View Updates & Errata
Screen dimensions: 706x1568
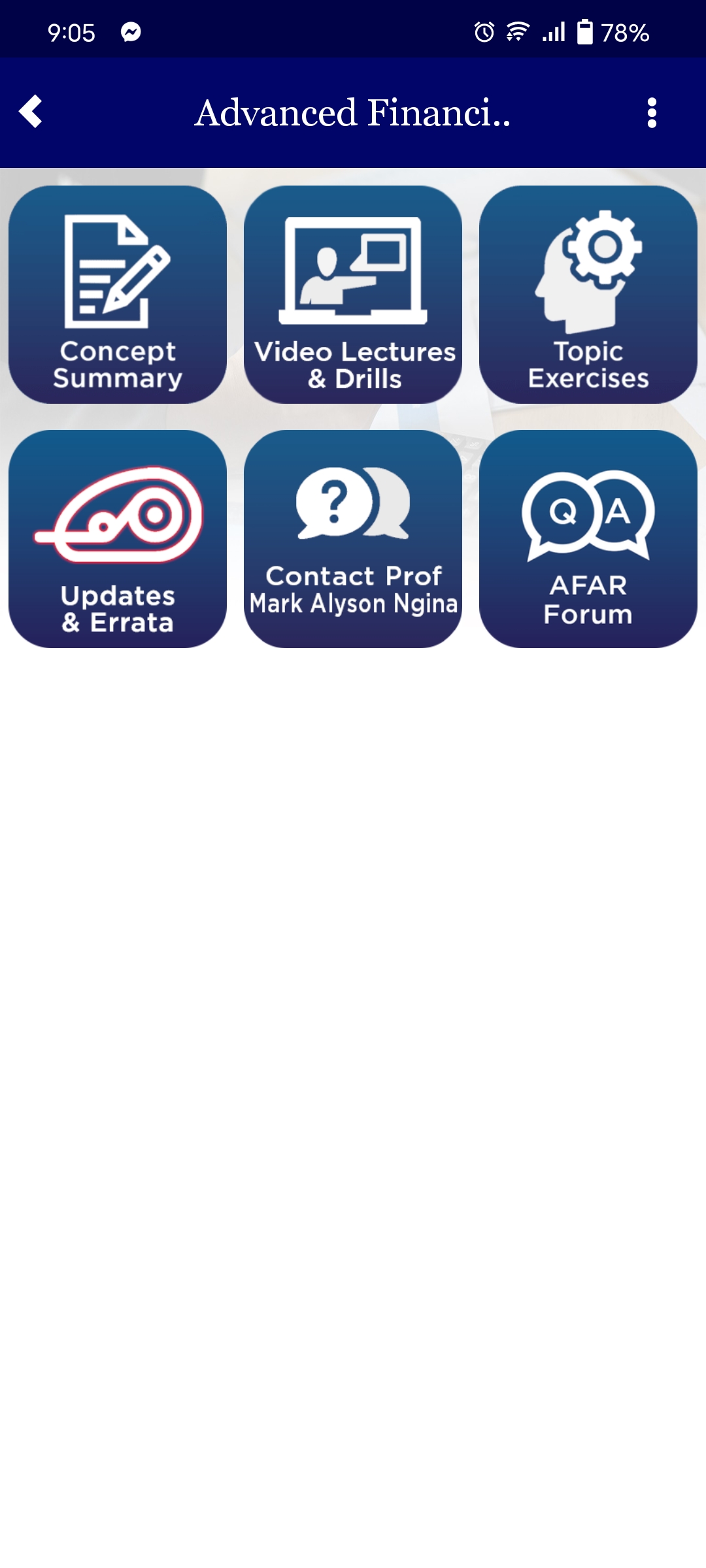point(118,539)
